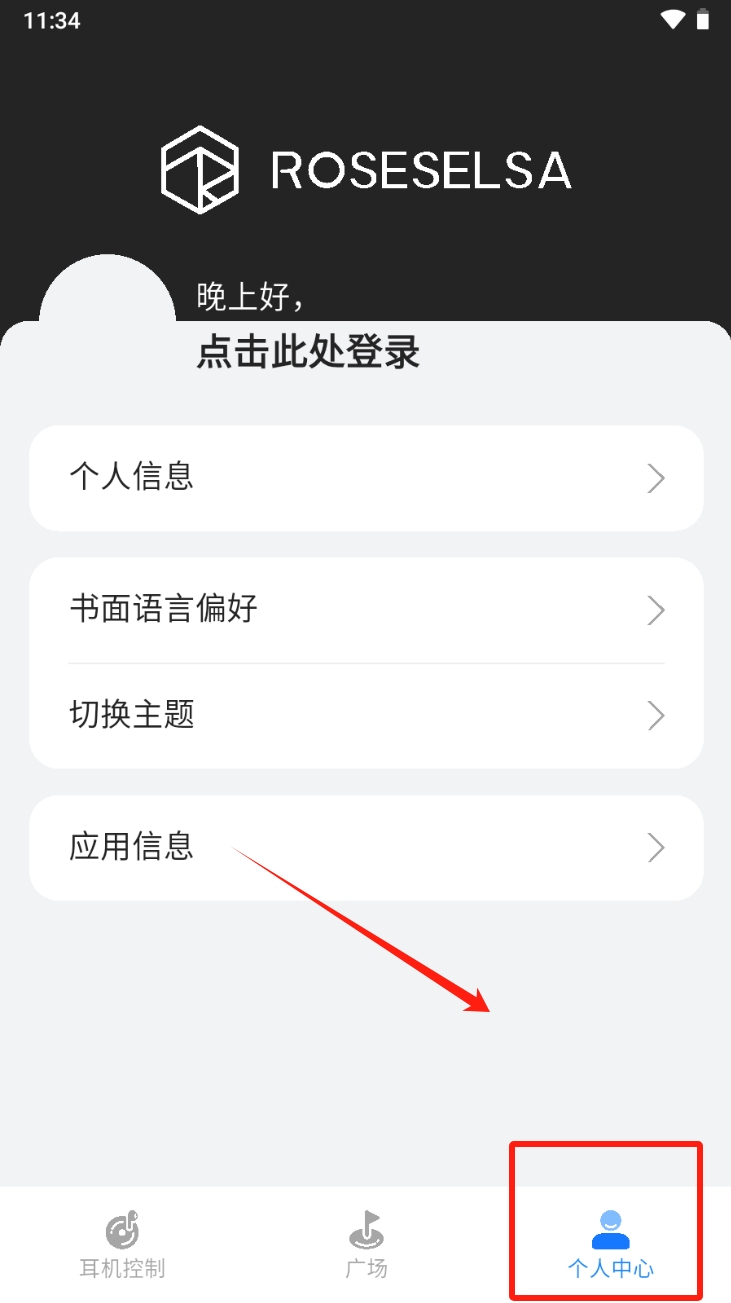Go to the 广场 tab
This screenshot has height=1303, width=731.
(366, 1245)
